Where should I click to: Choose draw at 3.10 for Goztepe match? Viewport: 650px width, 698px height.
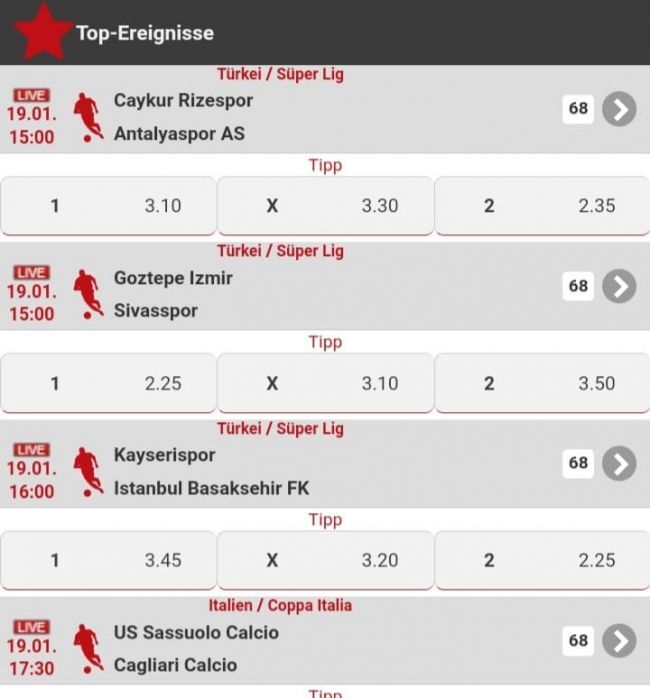[x=325, y=383]
